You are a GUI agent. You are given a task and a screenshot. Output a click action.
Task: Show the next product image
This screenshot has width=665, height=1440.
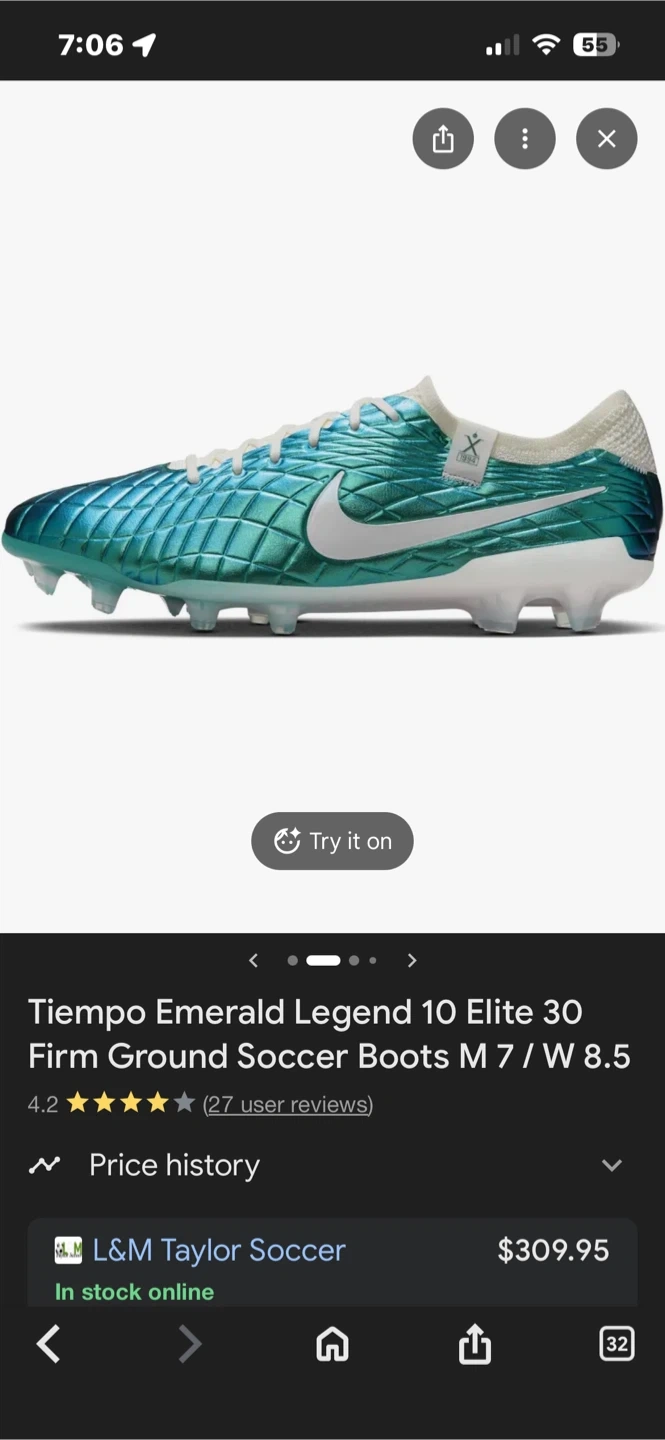(x=412, y=960)
